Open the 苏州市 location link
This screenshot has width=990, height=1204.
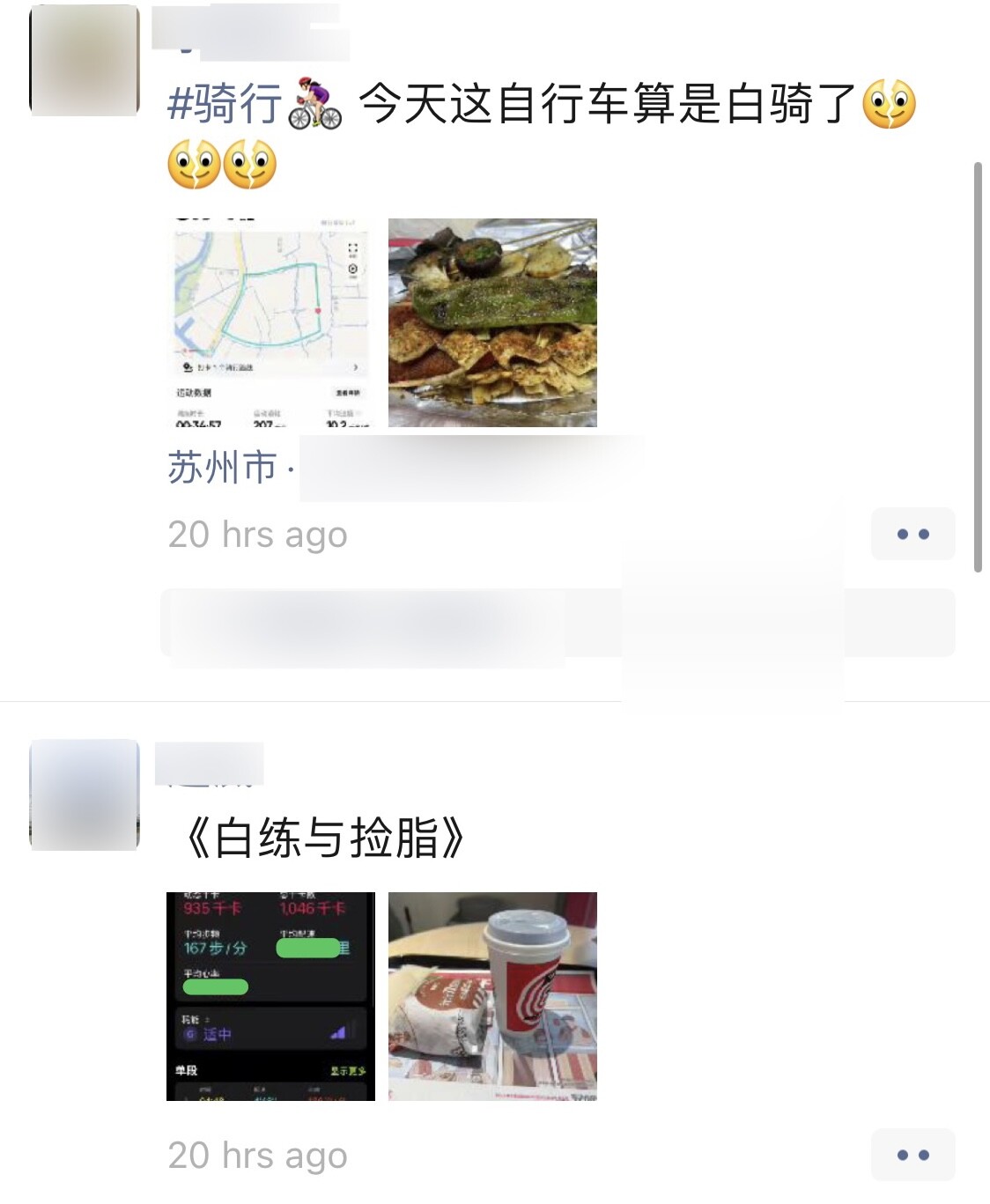(x=222, y=468)
